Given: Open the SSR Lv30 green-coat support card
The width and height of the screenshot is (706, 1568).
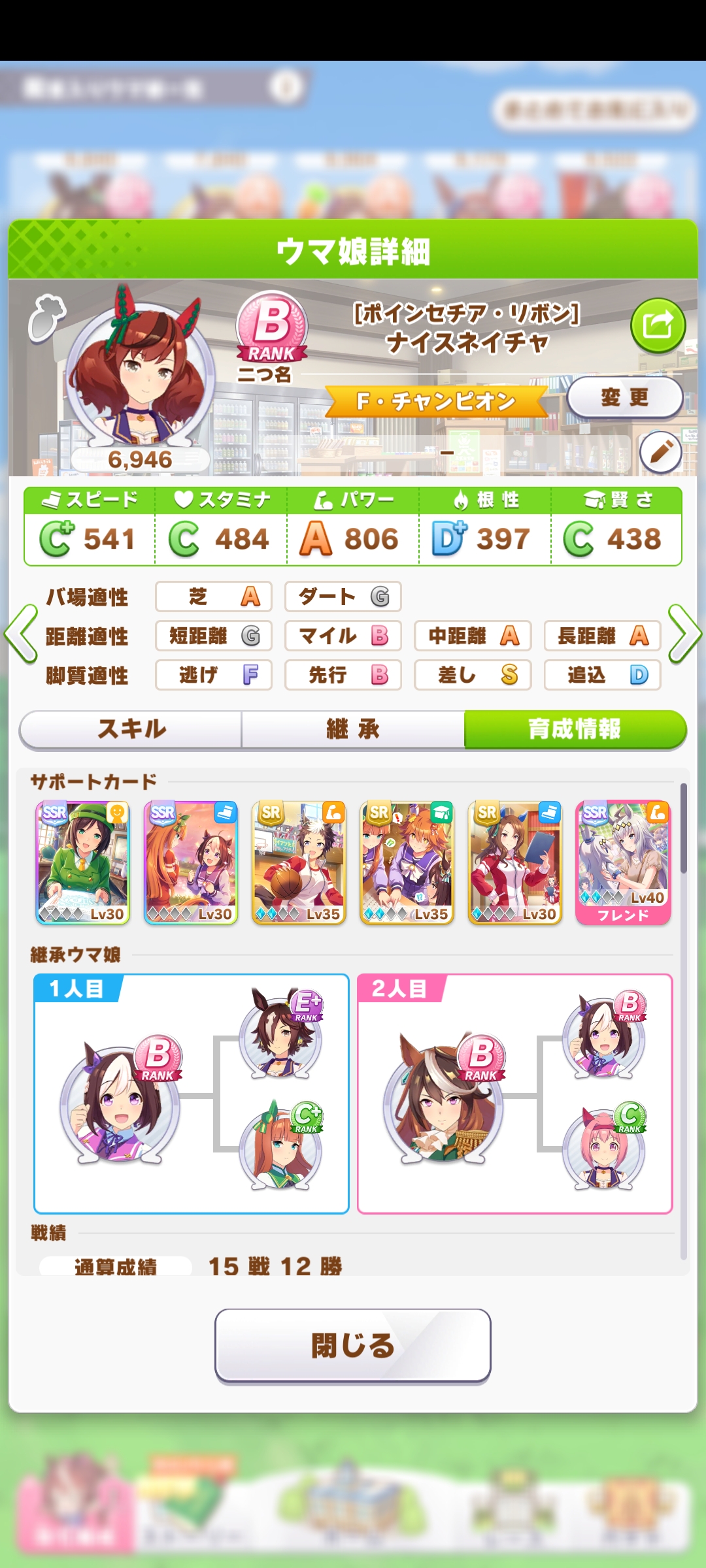Looking at the screenshot, I should tap(83, 862).
